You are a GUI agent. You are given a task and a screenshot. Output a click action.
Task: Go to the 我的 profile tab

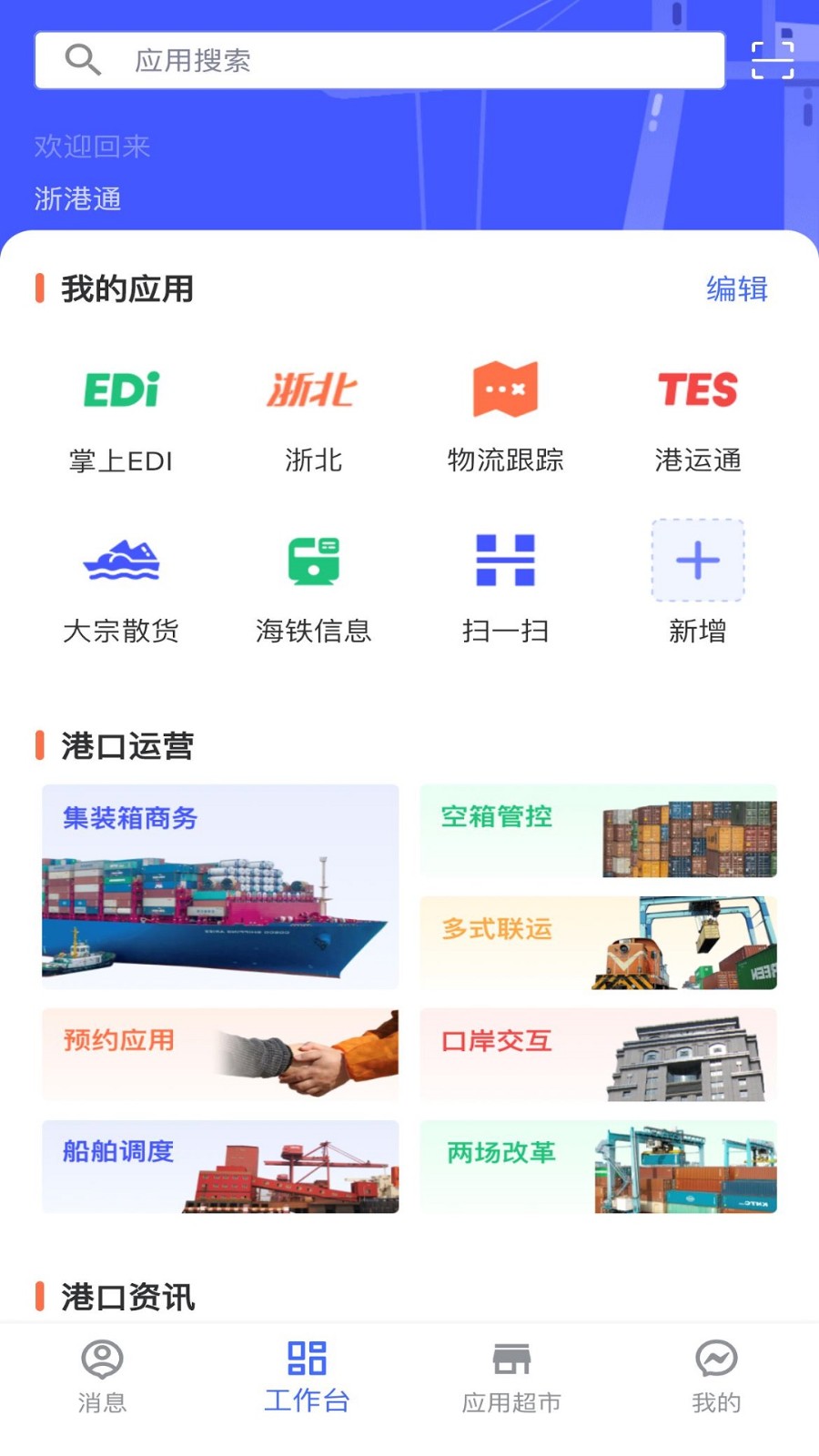[x=717, y=1377]
